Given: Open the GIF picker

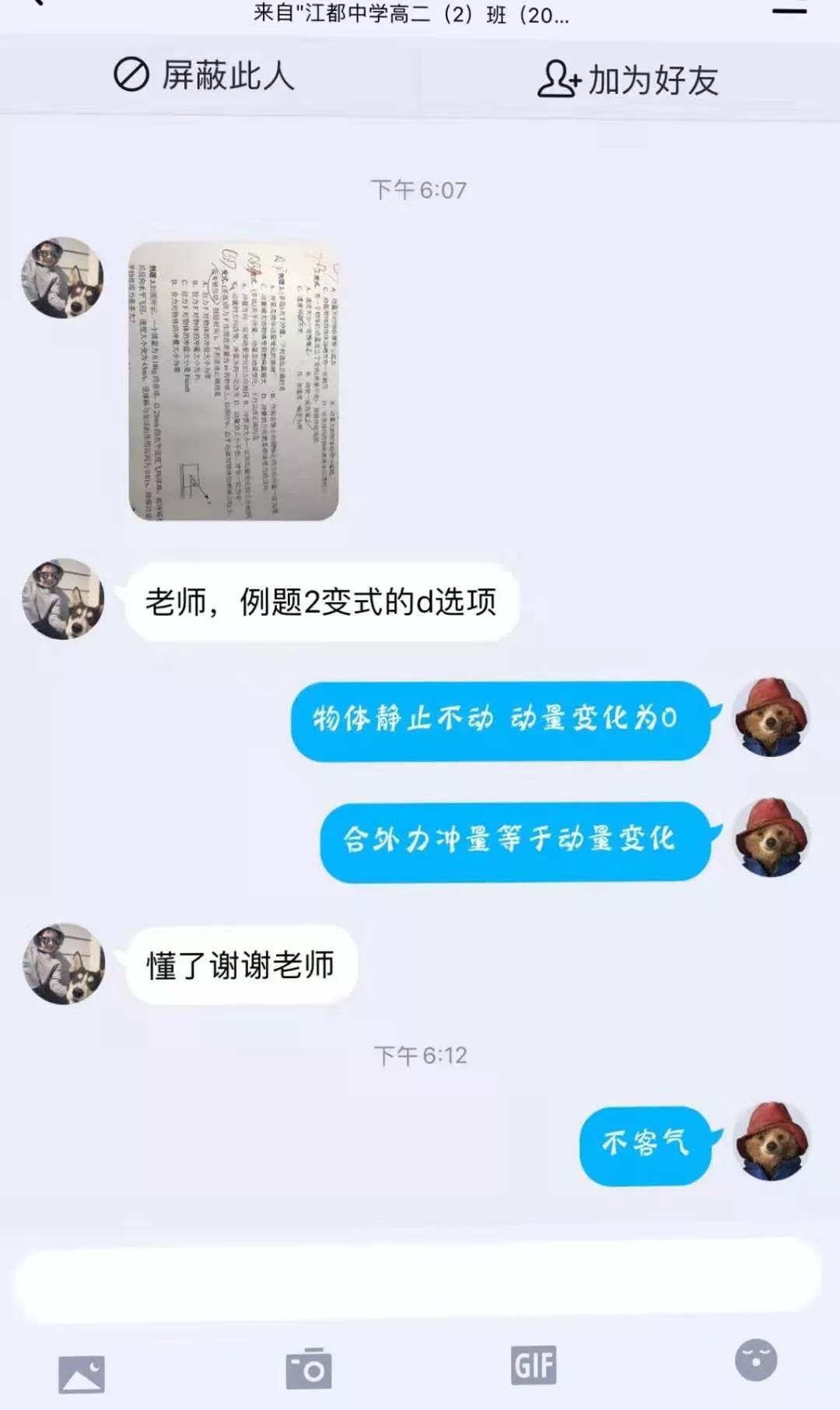Looking at the screenshot, I should (x=534, y=1366).
